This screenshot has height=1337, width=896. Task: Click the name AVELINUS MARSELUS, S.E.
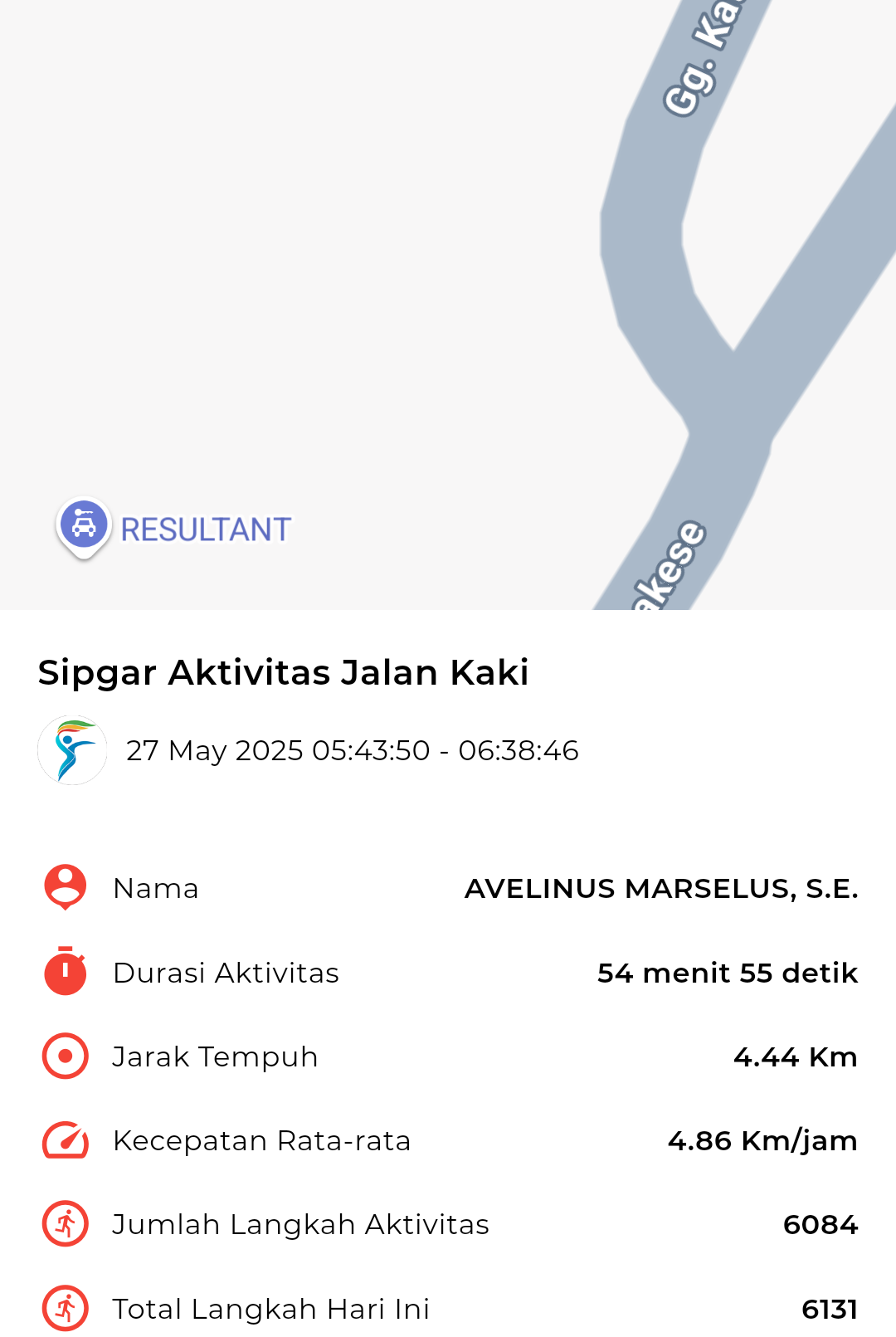pyautogui.click(x=661, y=888)
